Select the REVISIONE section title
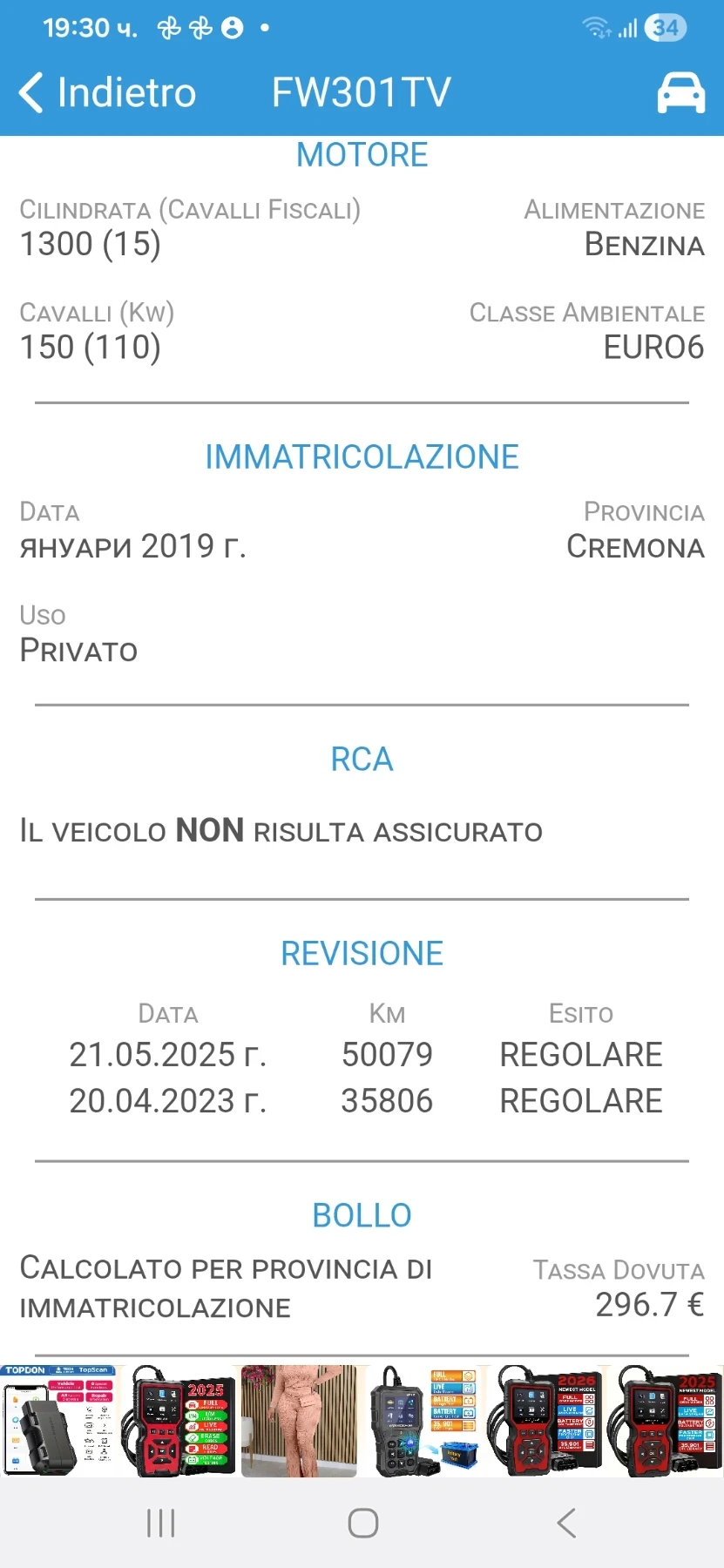 [x=362, y=952]
